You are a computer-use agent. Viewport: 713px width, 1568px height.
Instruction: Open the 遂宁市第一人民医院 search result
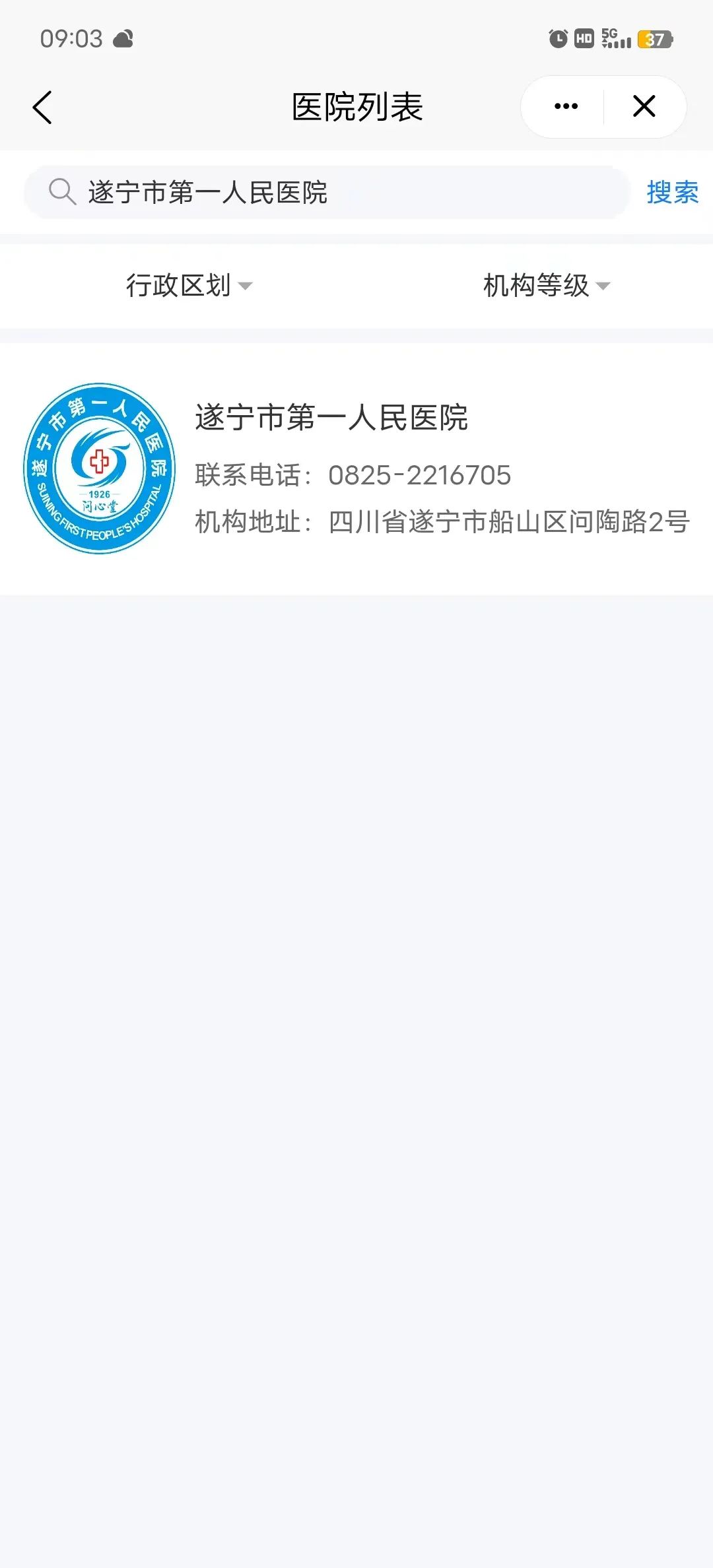pos(356,469)
